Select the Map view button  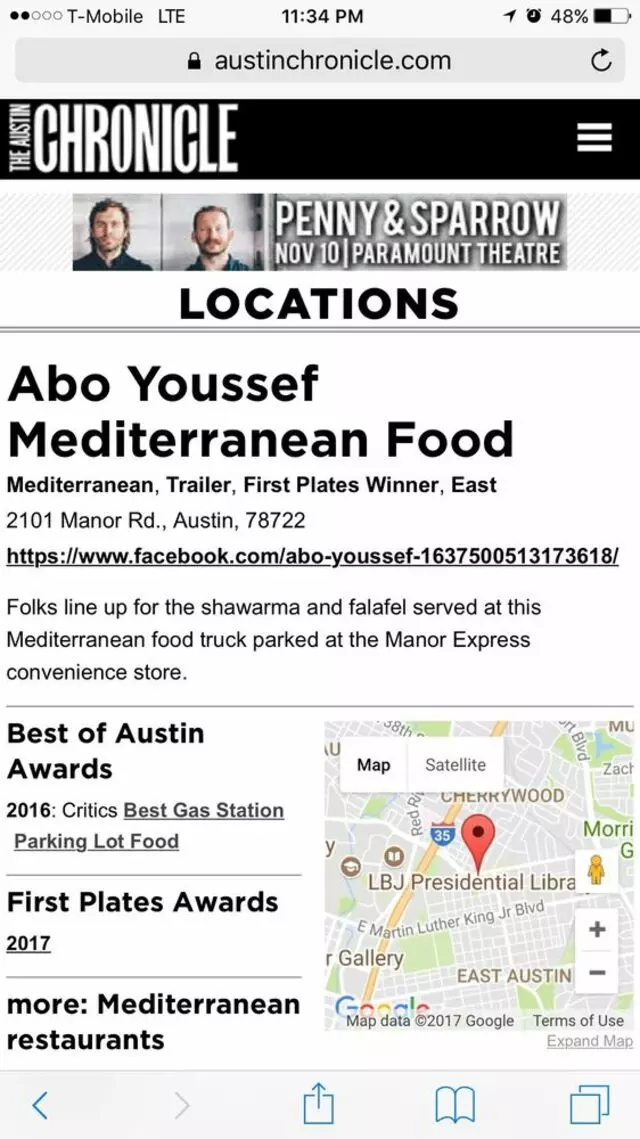click(x=373, y=765)
